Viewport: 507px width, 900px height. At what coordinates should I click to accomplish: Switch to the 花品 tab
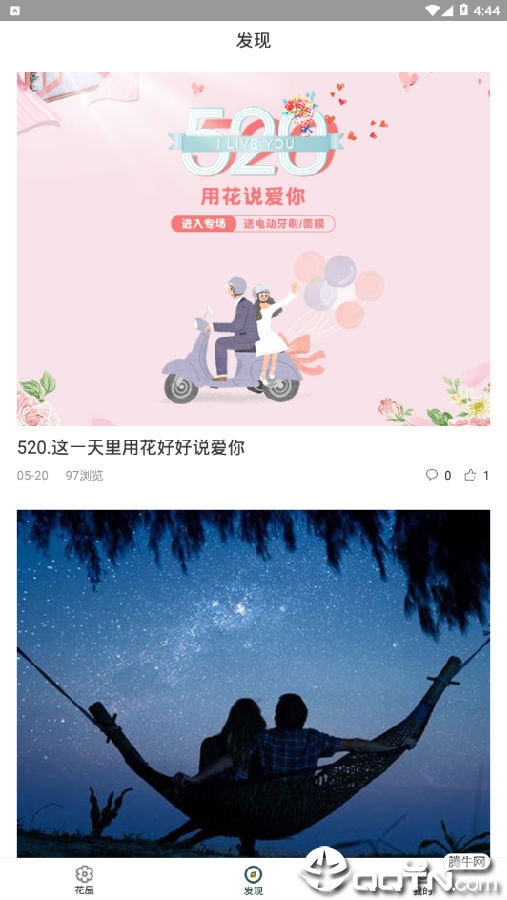[84, 879]
